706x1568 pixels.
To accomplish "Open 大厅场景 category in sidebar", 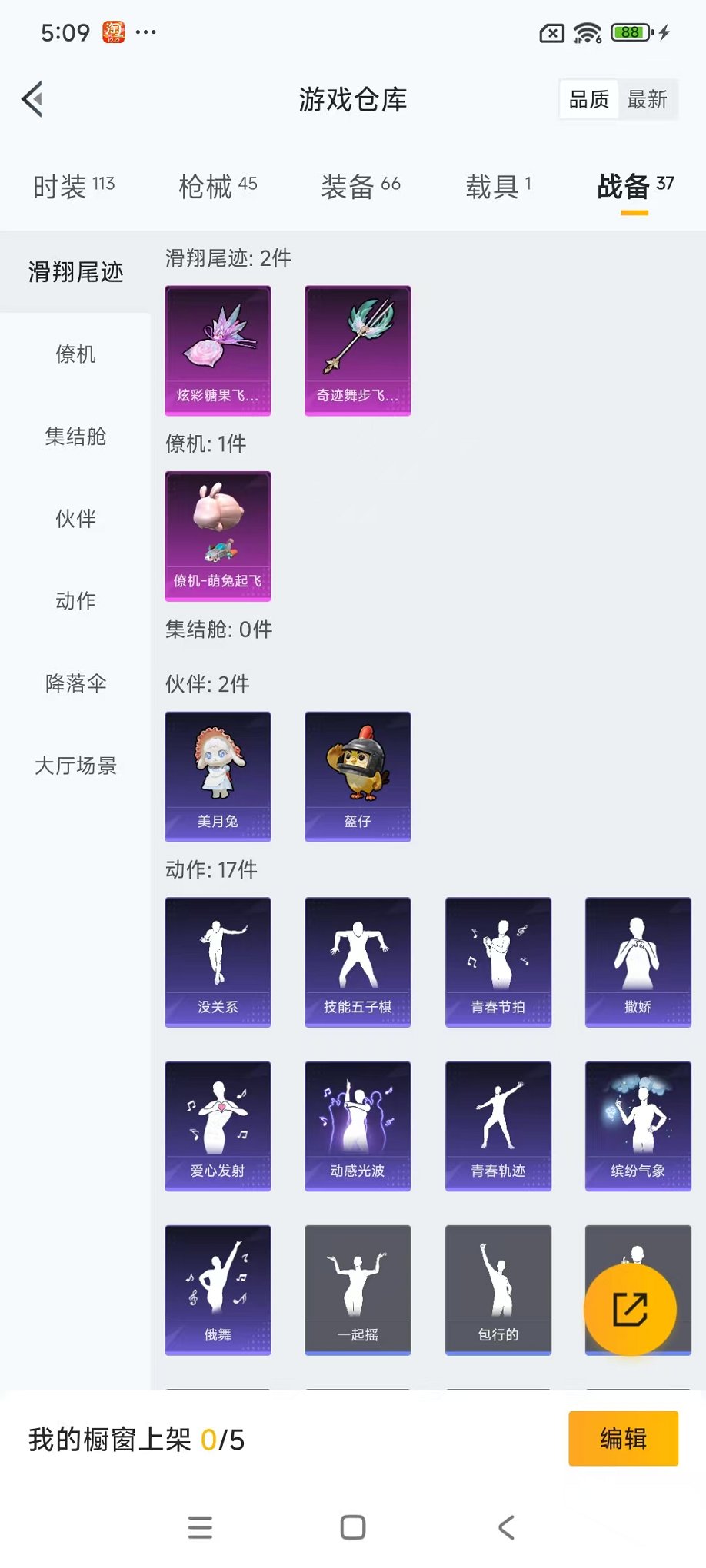I will pyautogui.click(x=75, y=766).
